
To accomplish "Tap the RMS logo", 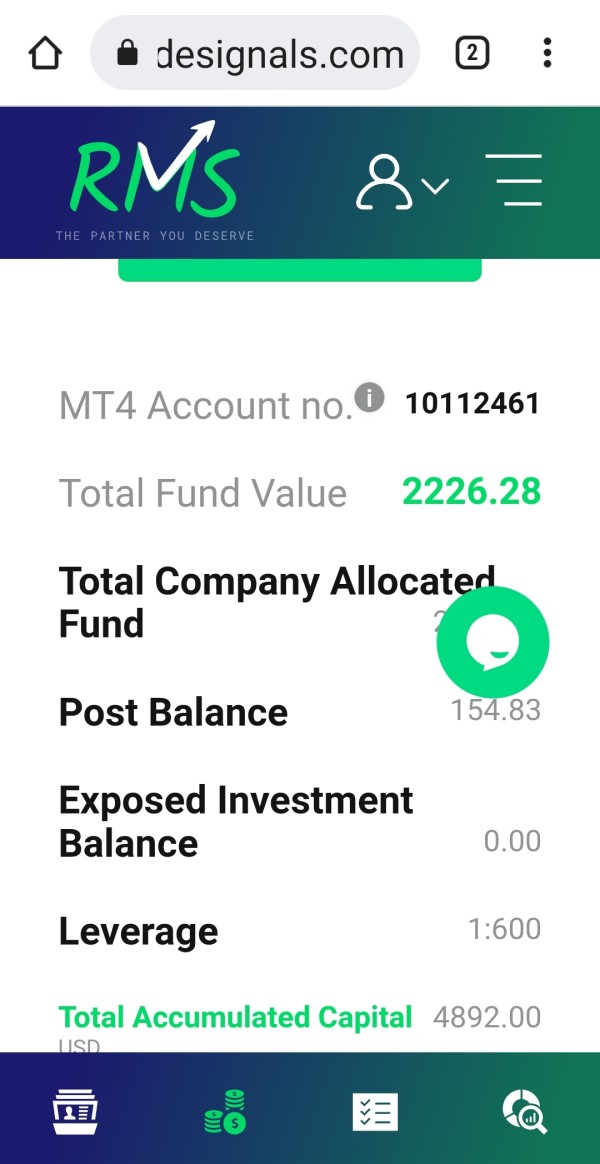I will 155,180.
